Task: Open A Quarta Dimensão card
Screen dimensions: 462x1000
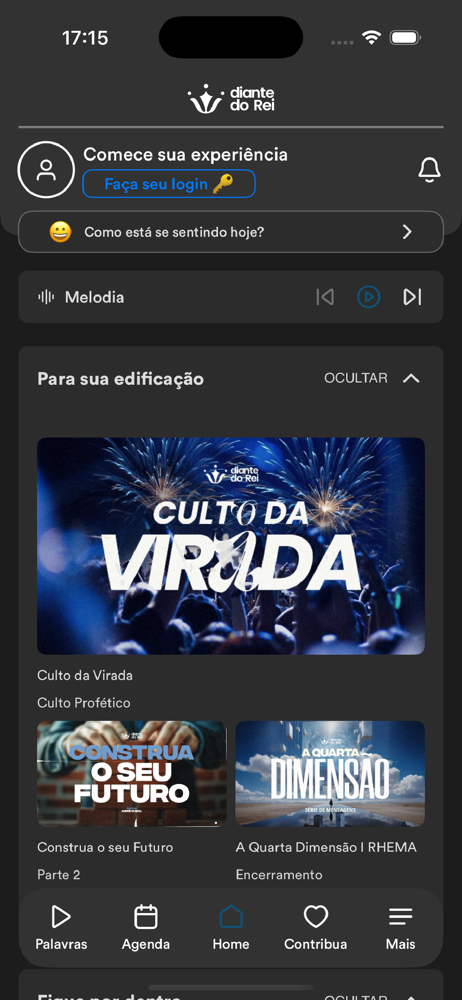Action: pyautogui.click(x=330, y=774)
